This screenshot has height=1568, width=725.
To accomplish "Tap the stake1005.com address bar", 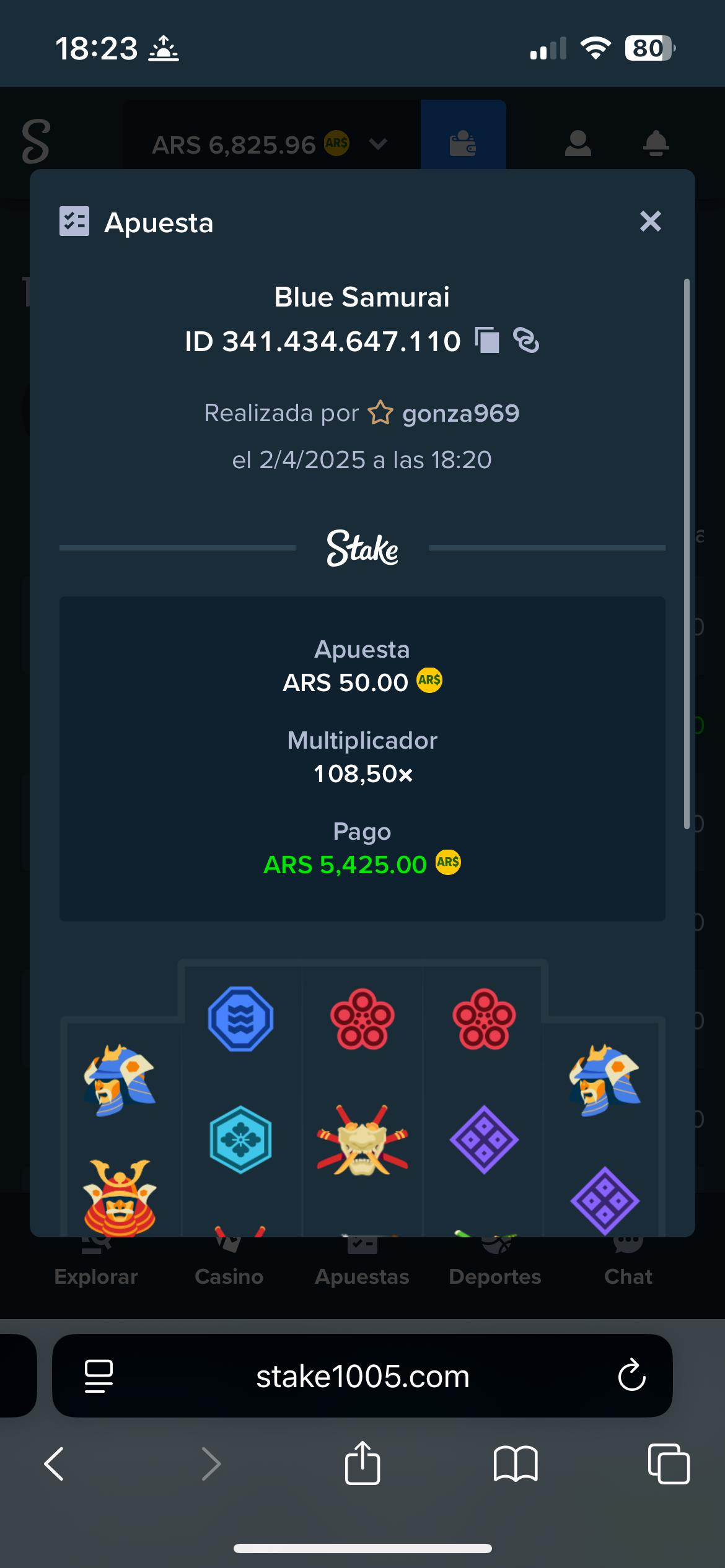I will pyautogui.click(x=362, y=1376).
